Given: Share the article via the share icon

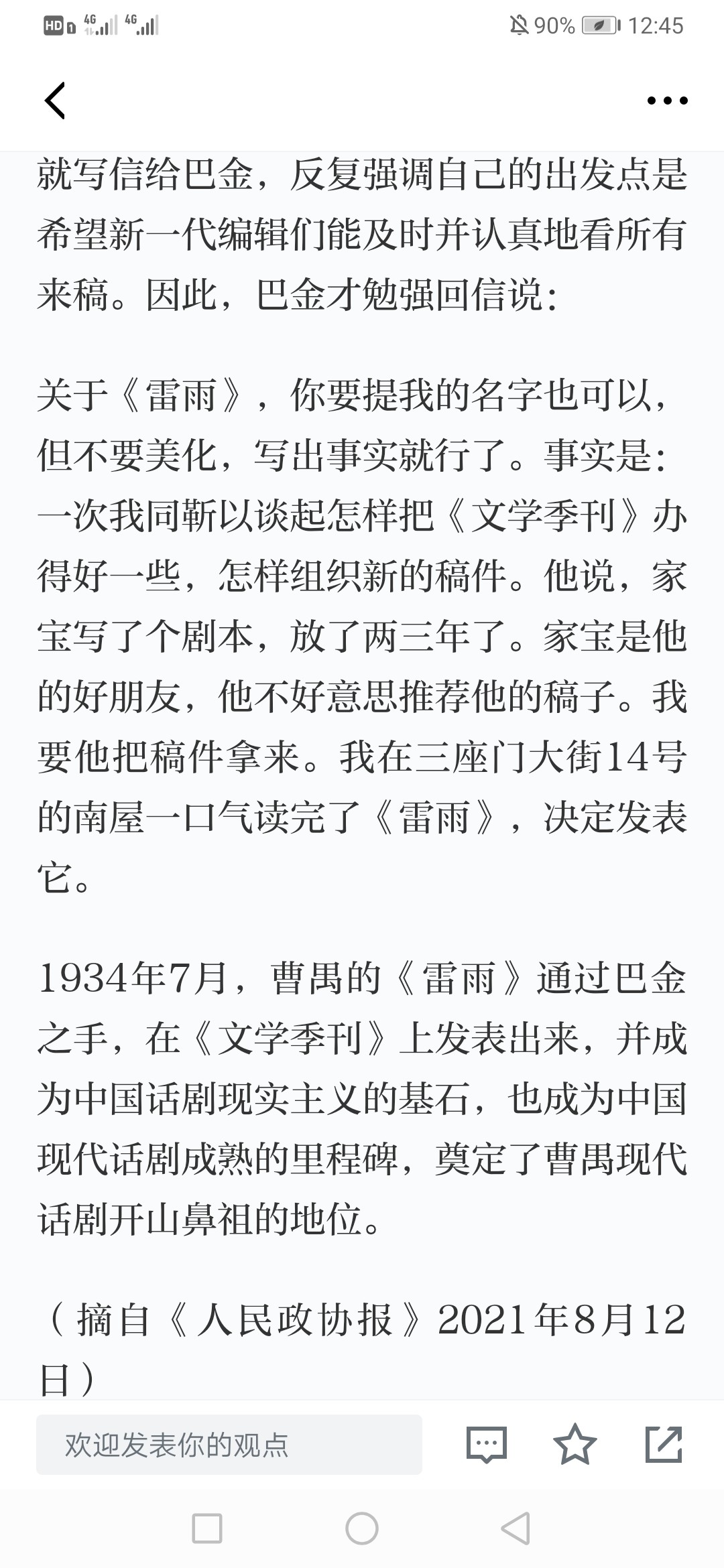Looking at the screenshot, I should coord(664,1444).
